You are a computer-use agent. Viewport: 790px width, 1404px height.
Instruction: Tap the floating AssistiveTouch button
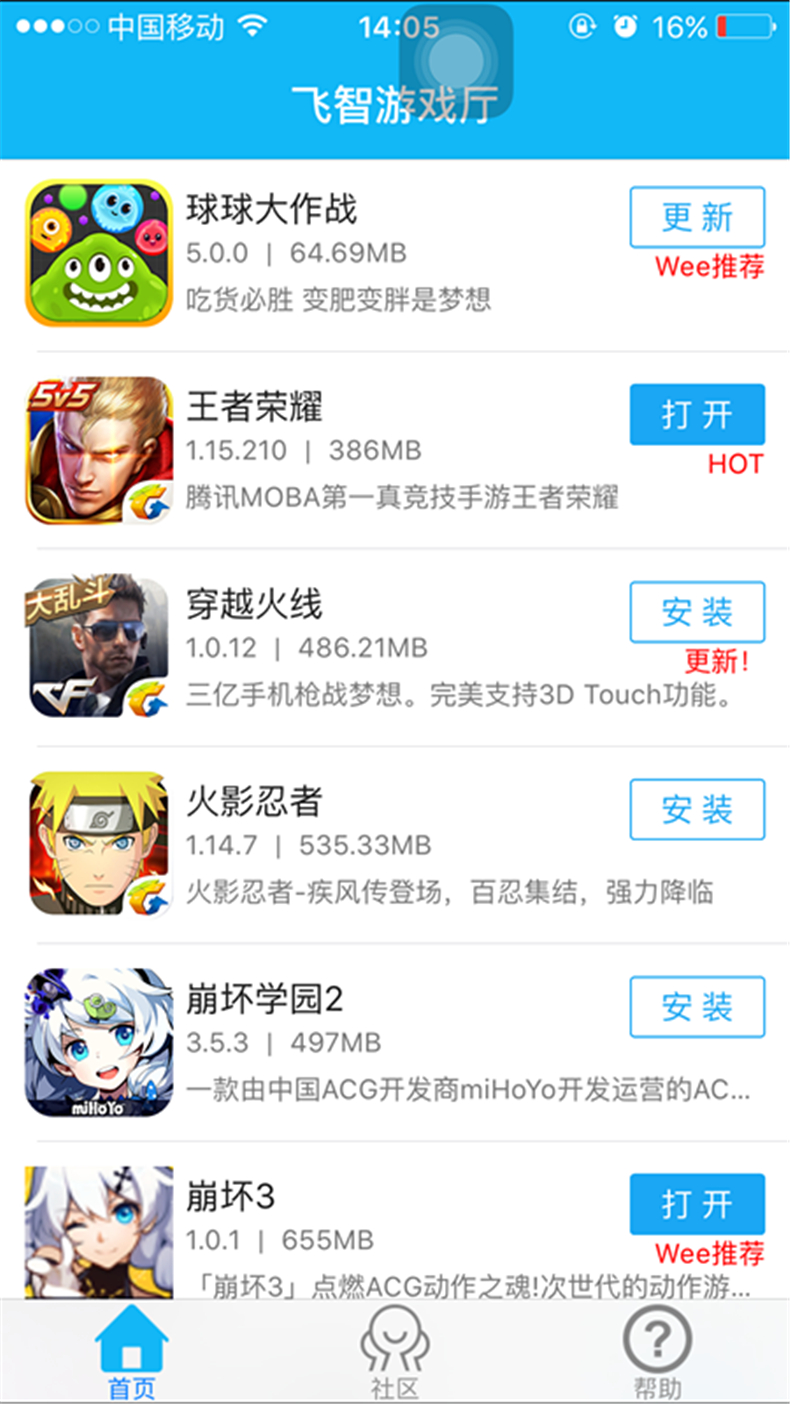(456, 60)
